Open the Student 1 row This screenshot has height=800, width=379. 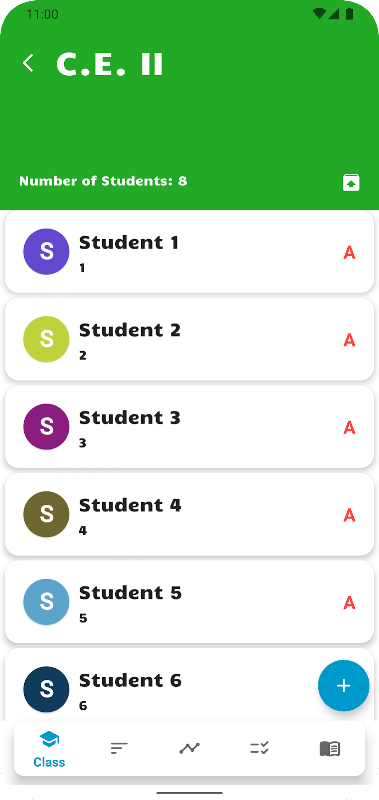[189, 252]
